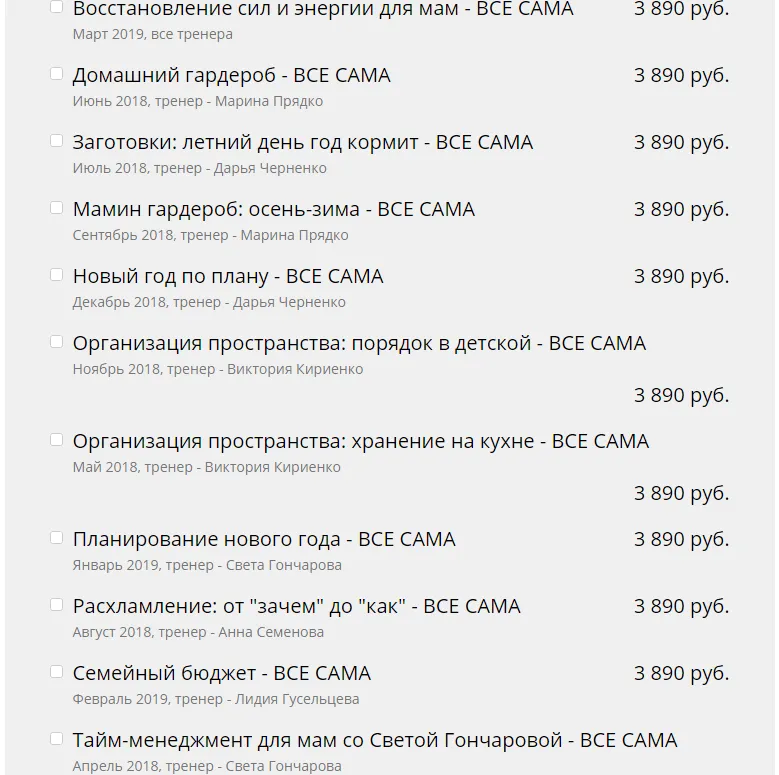Check Планирование нового года option
The image size is (779, 775).
coord(57,537)
